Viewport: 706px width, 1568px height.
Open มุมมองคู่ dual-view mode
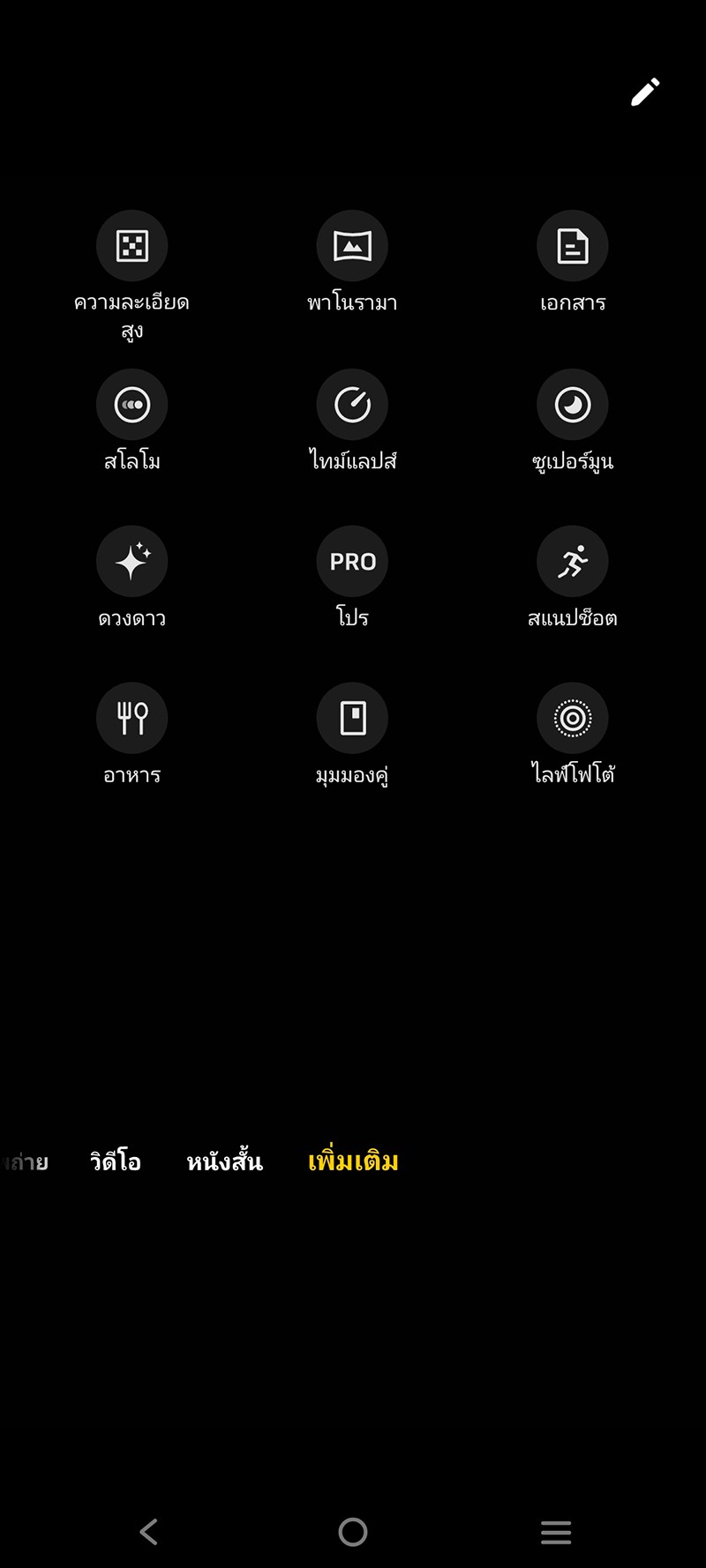click(352, 719)
